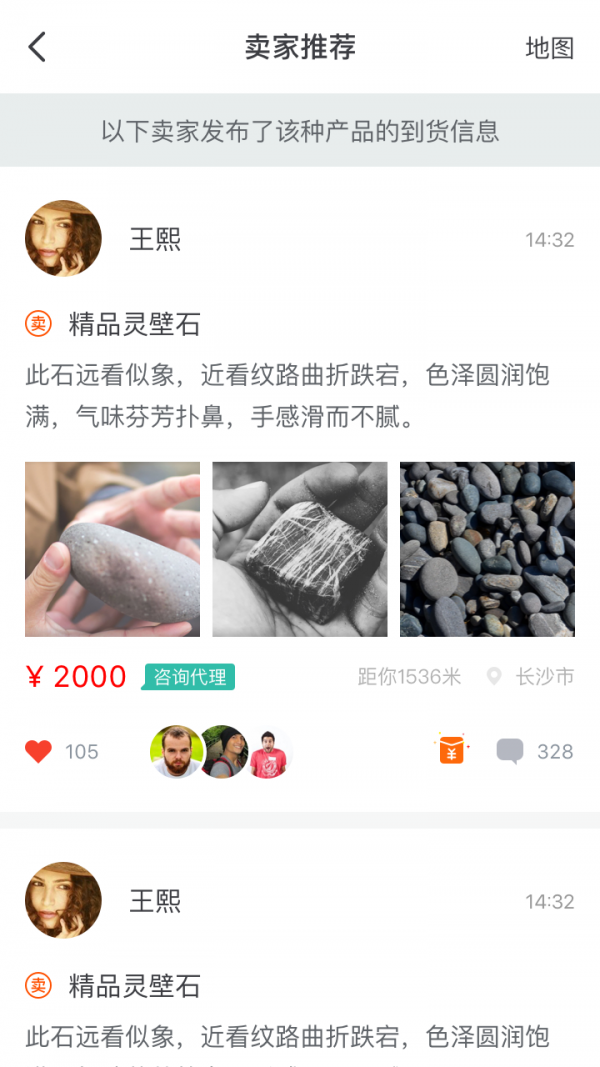Go back using the top-left arrow

pos(37,47)
